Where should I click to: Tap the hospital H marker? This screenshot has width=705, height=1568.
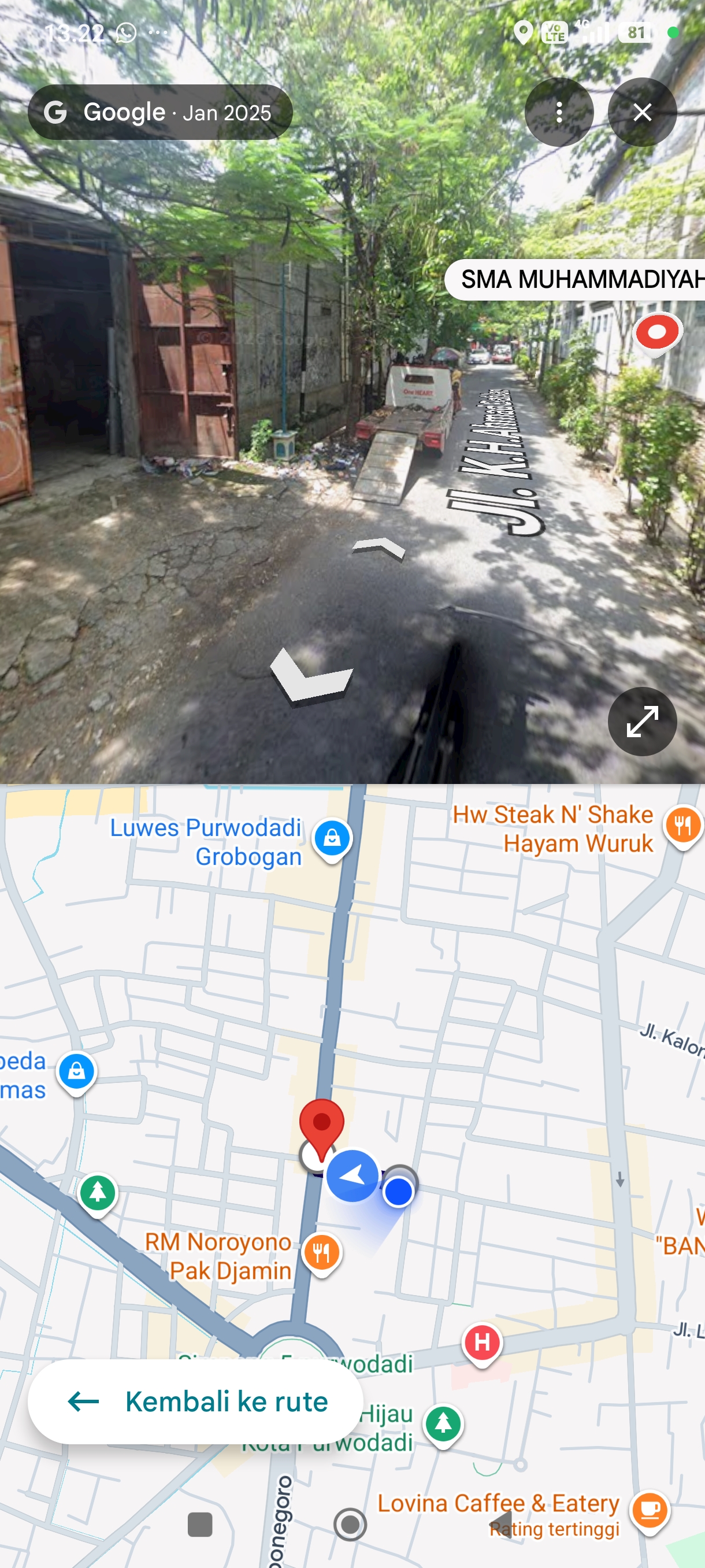click(x=482, y=1342)
